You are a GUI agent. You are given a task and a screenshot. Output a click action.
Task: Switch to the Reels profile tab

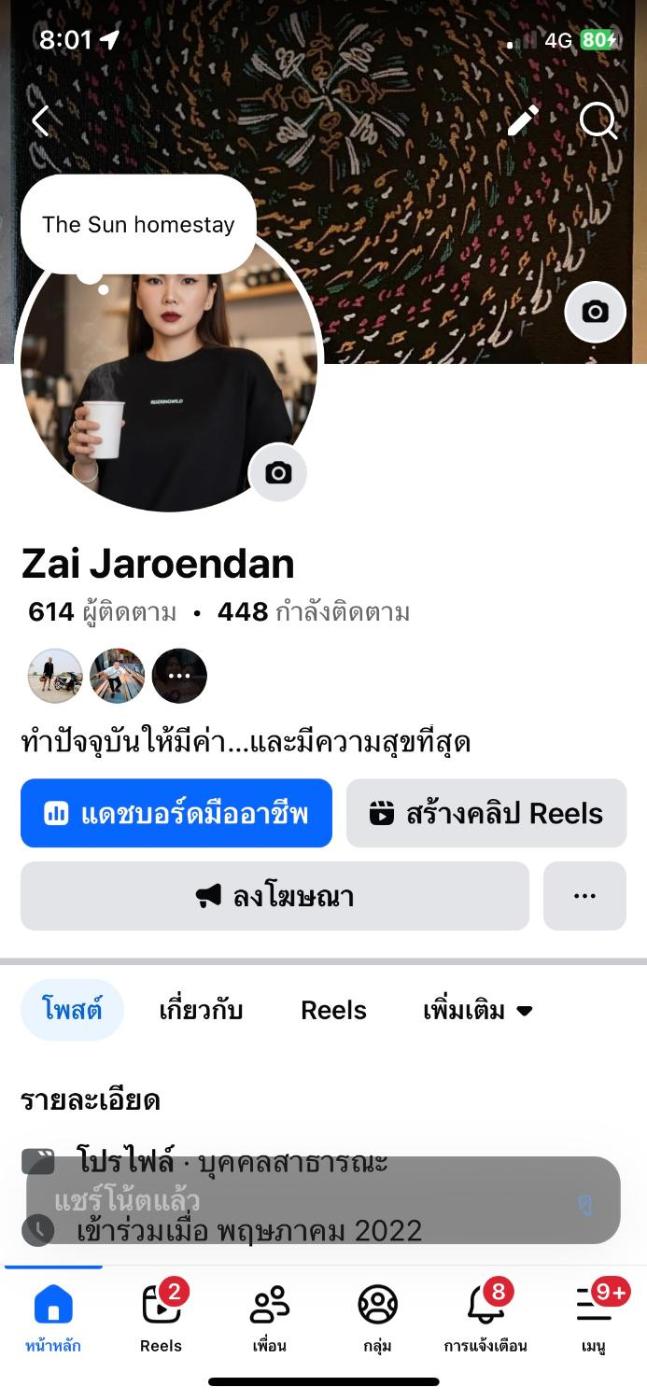333,1010
